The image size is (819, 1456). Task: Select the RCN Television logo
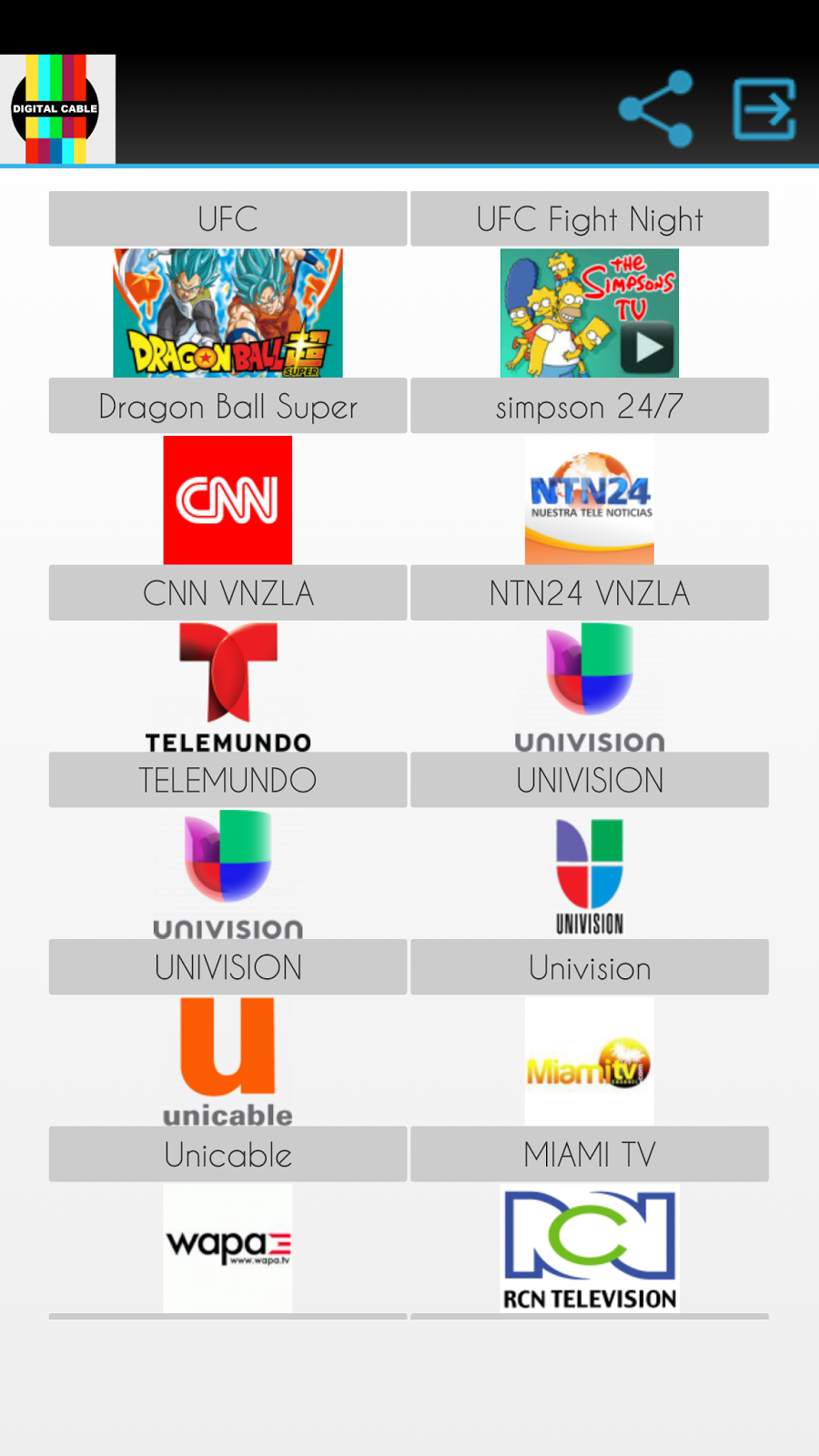(x=589, y=1247)
